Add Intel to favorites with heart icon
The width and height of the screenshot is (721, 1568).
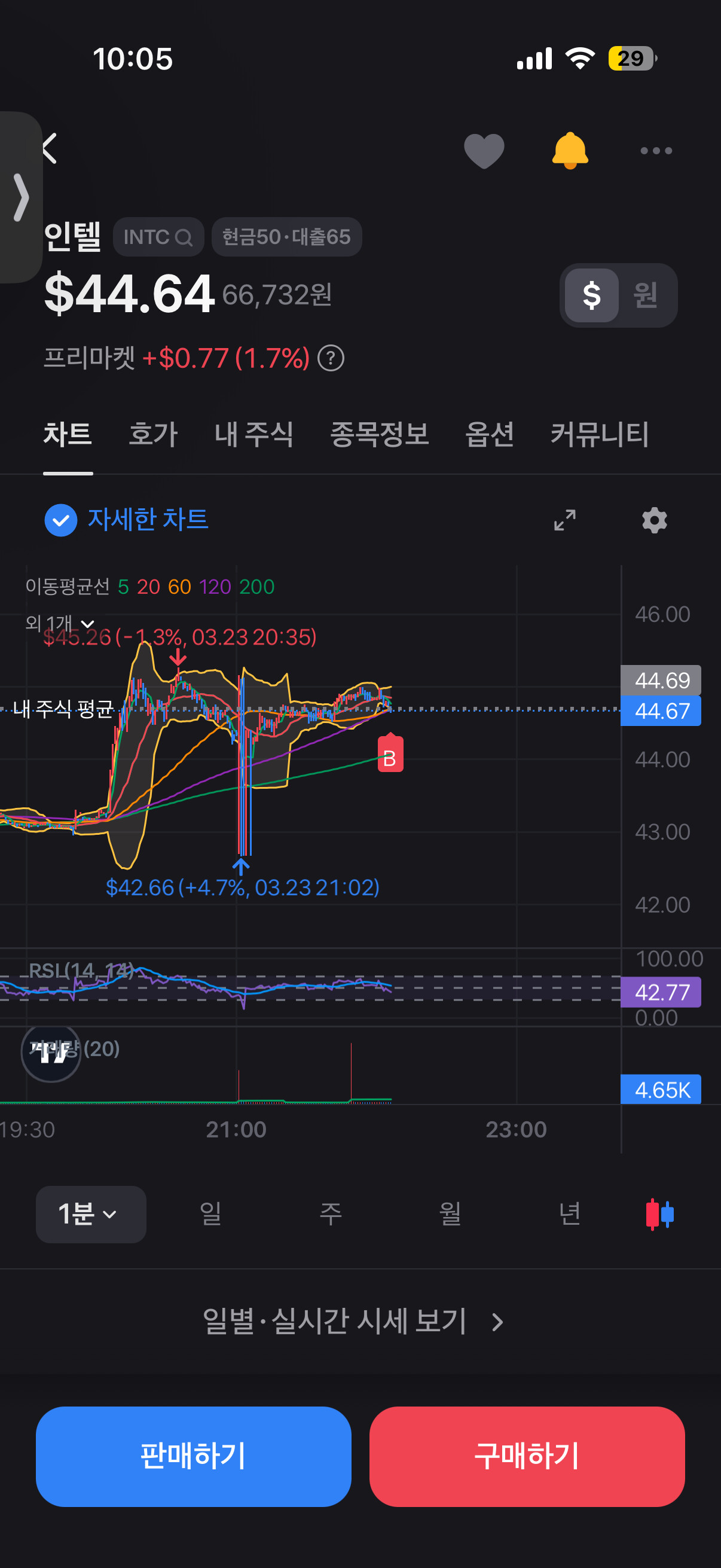484,150
